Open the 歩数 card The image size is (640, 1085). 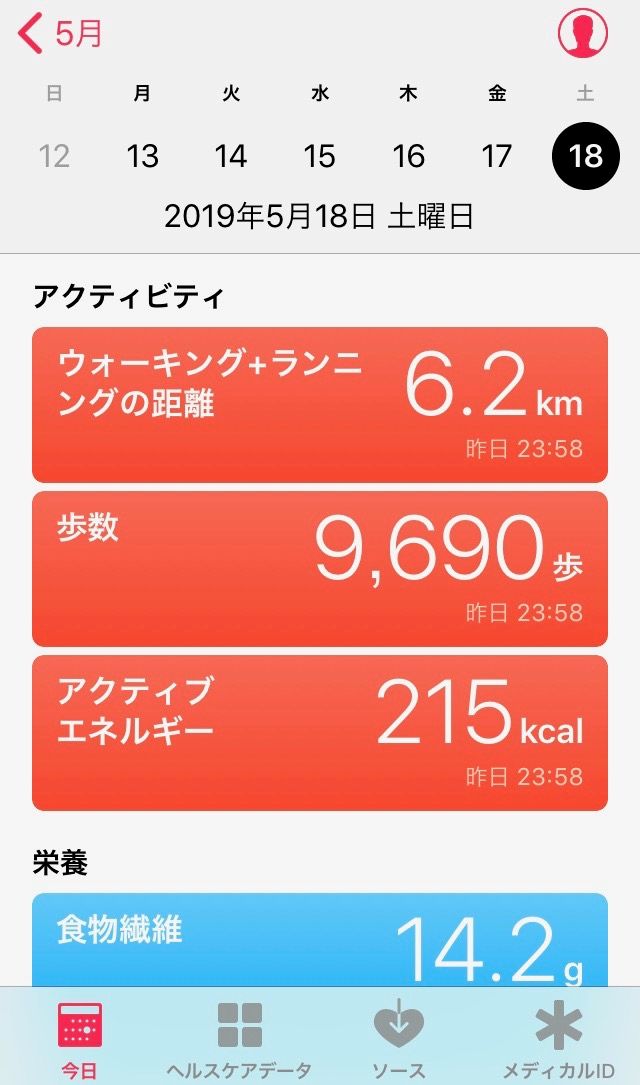click(x=320, y=568)
